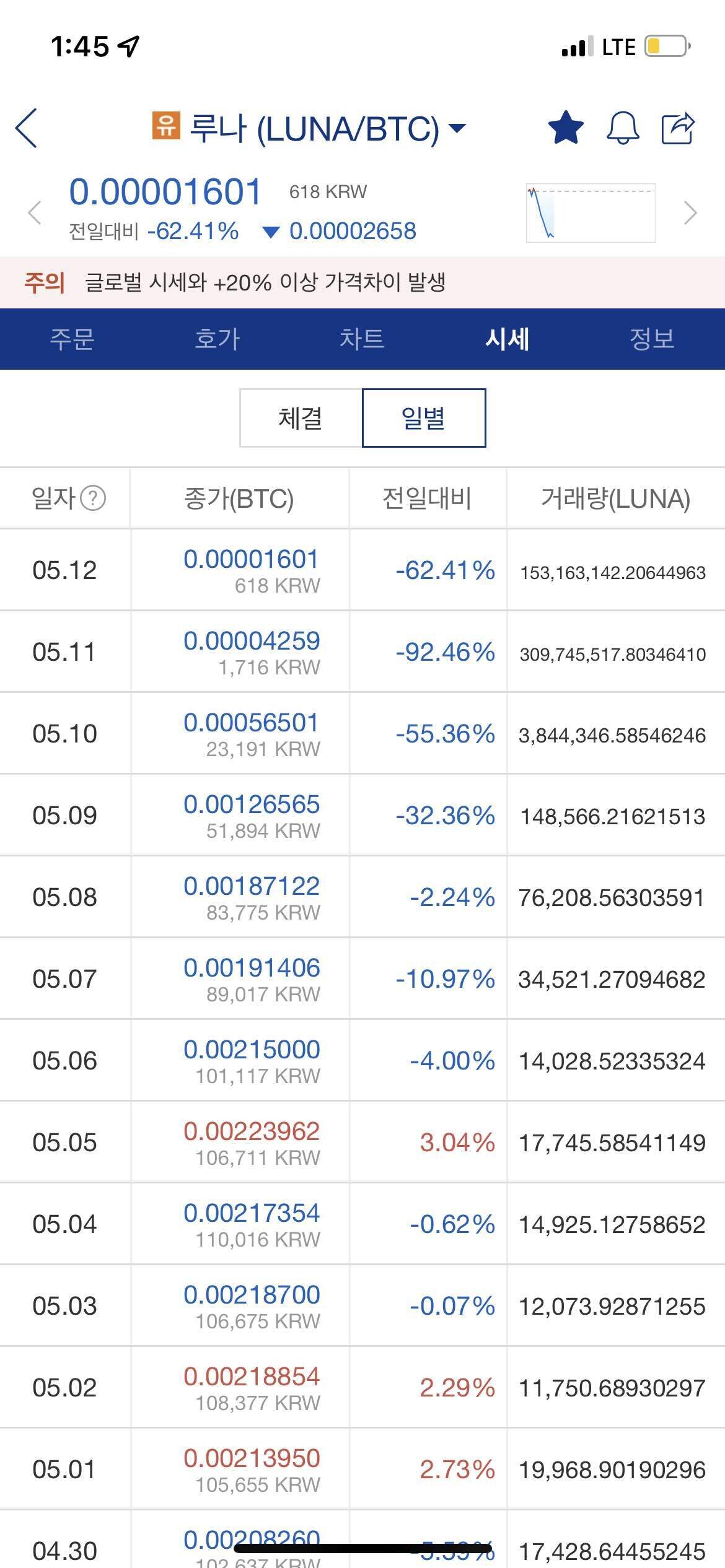
Task: Select the 일별 view toggle
Action: click(x=424, y=419)
